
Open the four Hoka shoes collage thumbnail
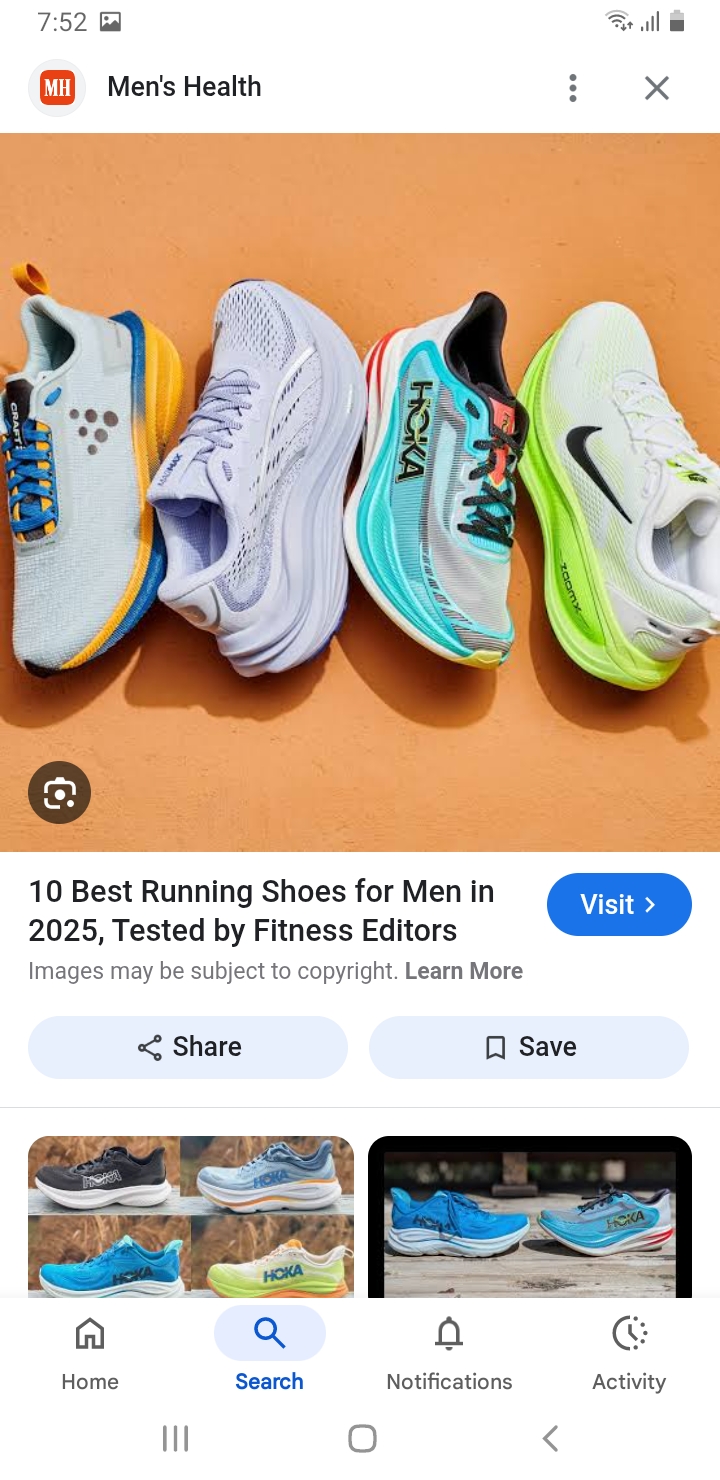190,1216
